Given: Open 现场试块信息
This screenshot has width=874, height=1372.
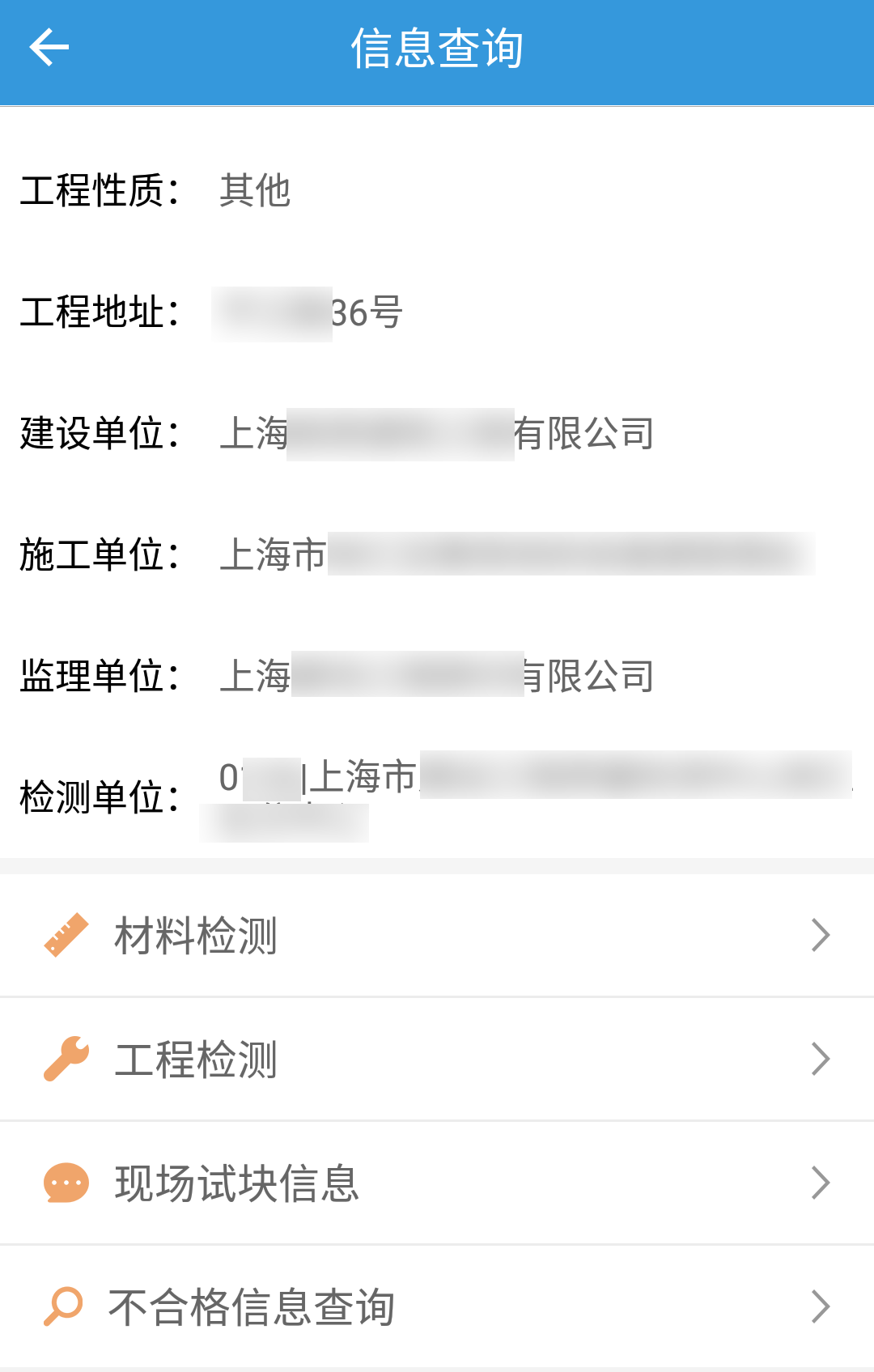Looking at the screenshot, I should point(437,1183).
